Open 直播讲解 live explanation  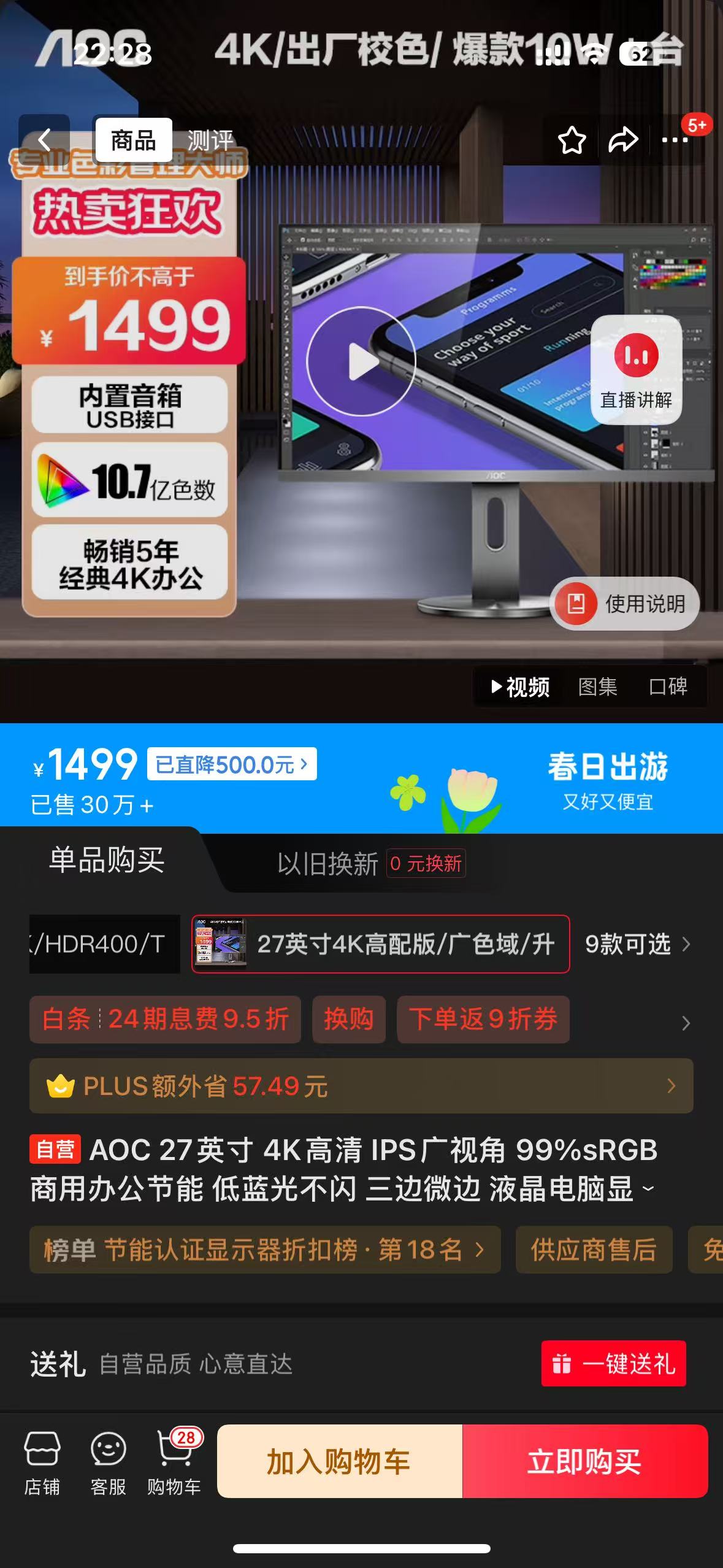636,370
